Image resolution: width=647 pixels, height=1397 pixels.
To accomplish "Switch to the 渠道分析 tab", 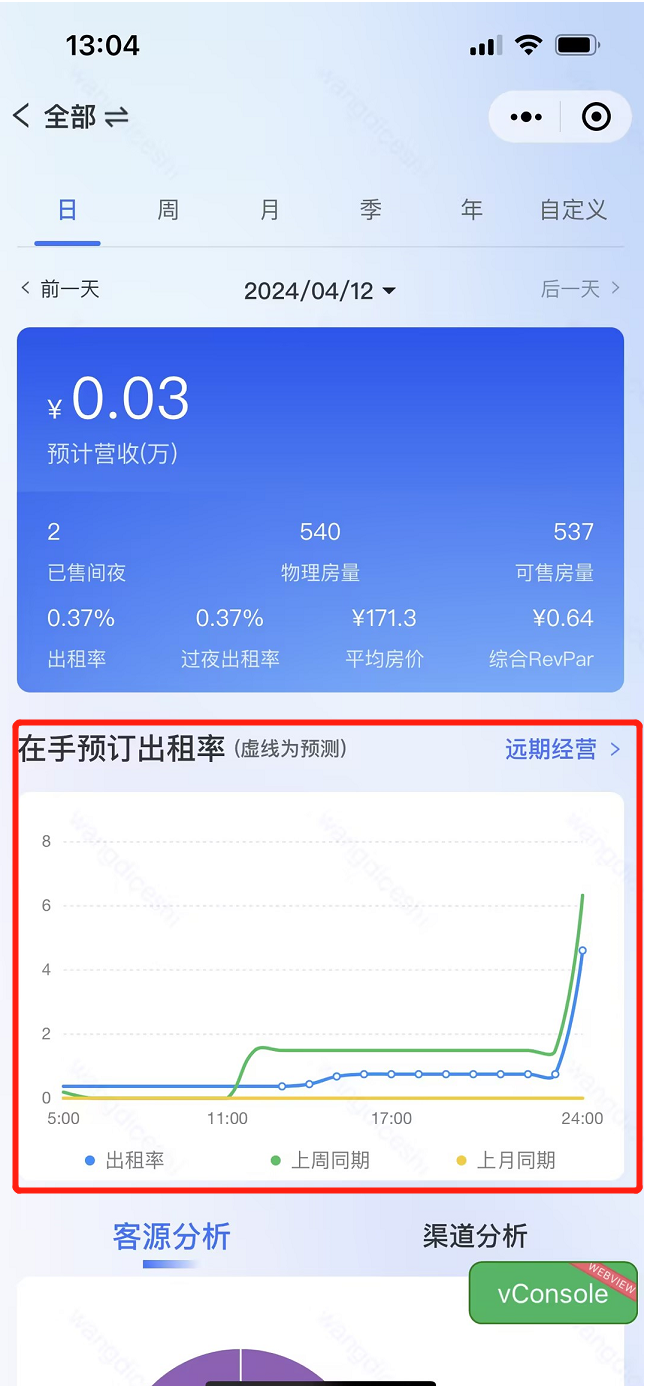I will [475, 1237].
